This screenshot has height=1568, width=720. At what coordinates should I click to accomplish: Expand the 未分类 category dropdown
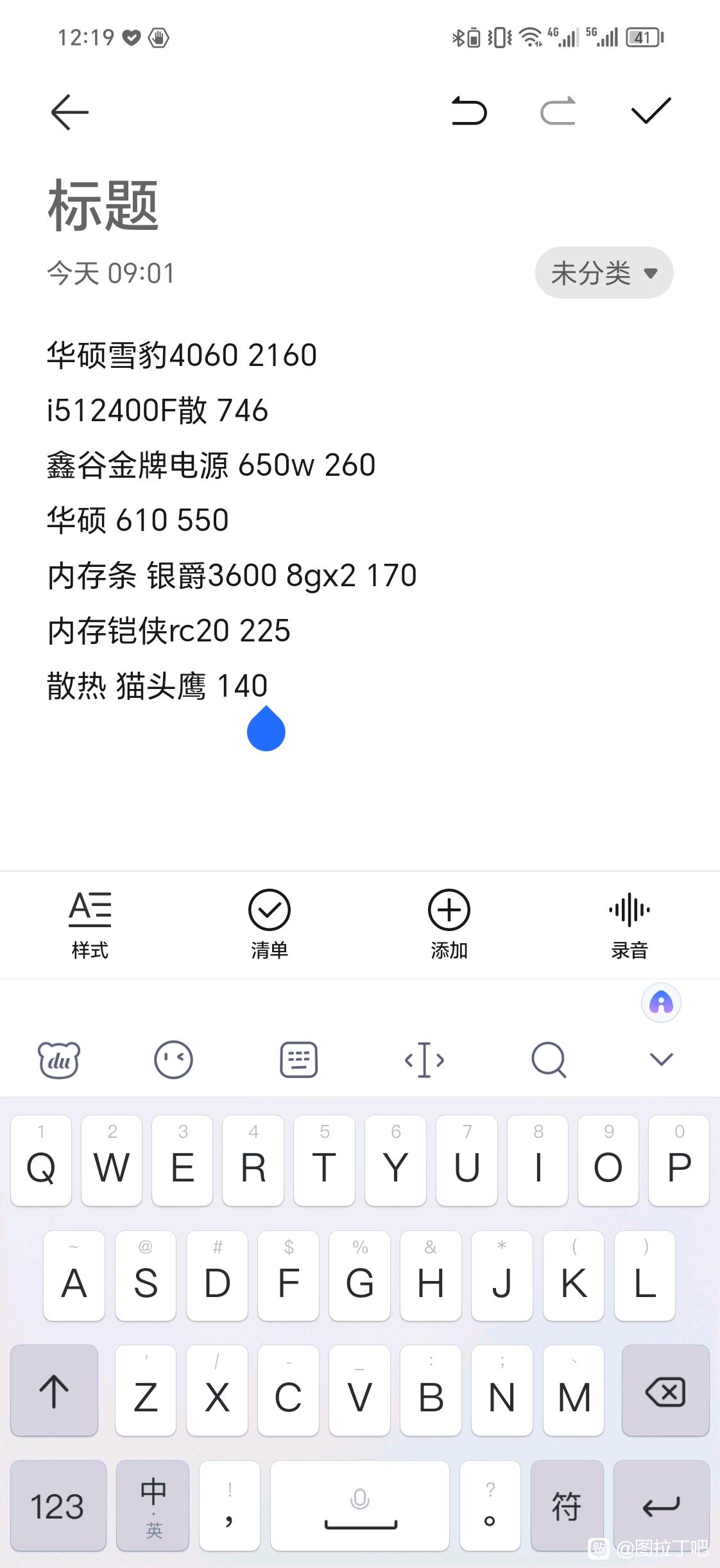click(604, 273)
